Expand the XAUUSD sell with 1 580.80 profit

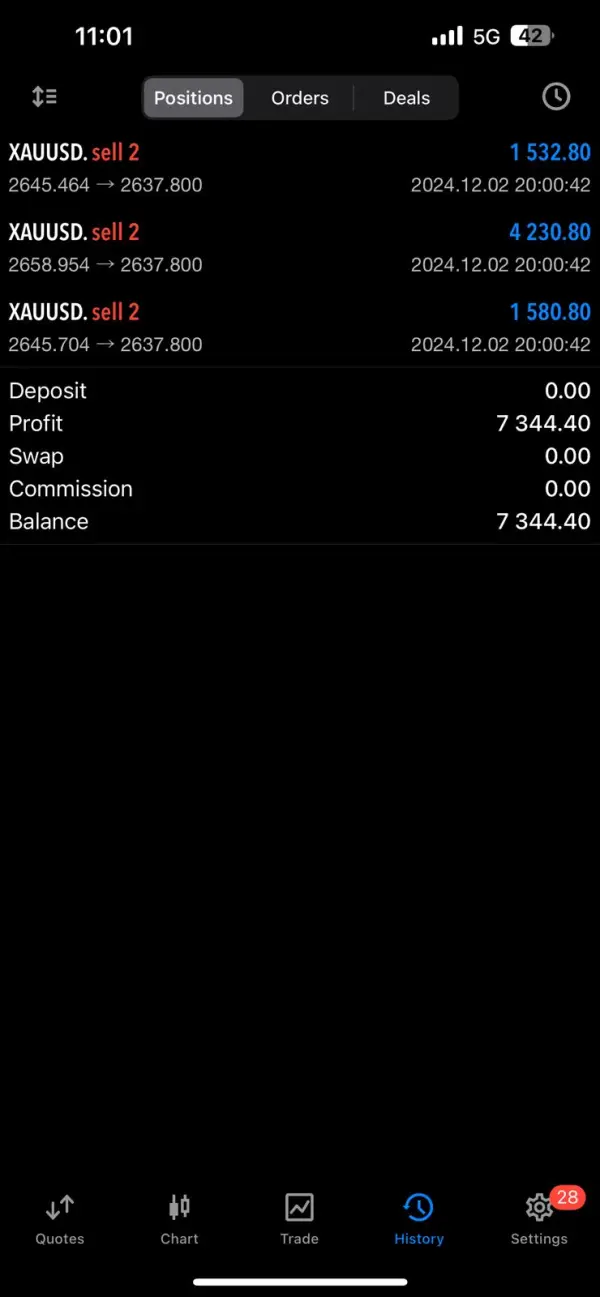tap(300, 328)
